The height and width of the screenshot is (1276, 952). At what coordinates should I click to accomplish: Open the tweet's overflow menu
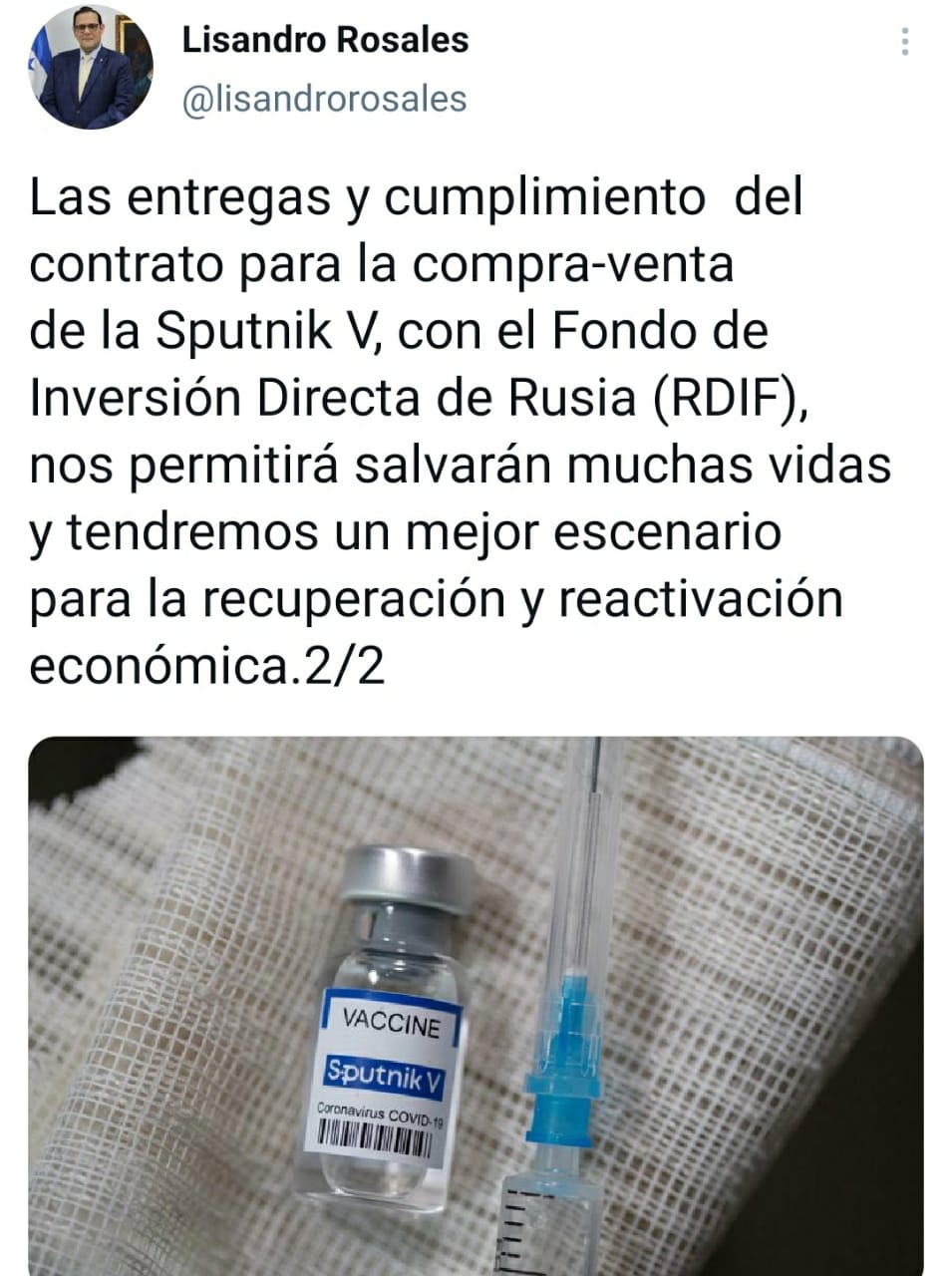pos(904,42)
